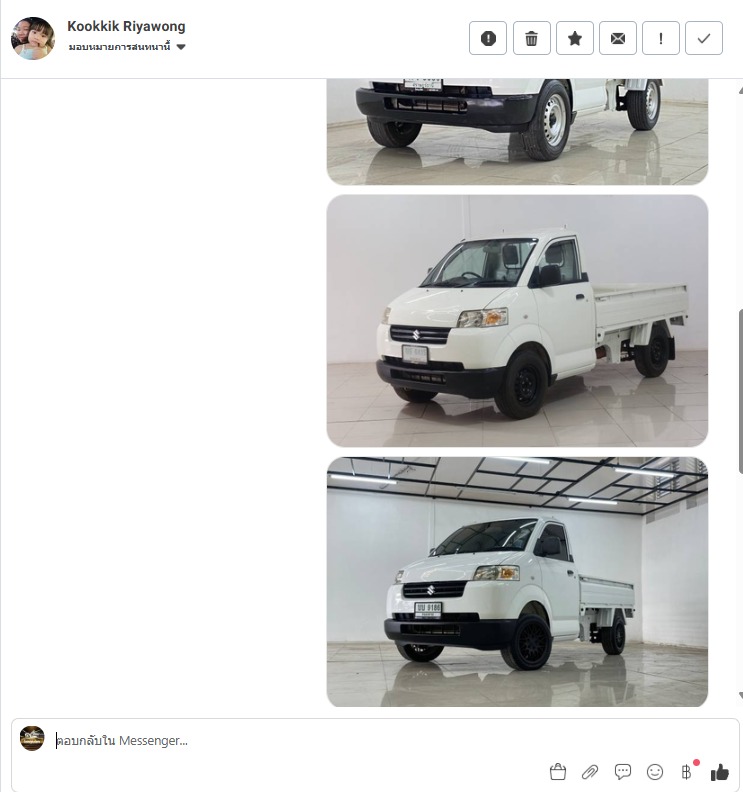
Task: Delete this conversation
Action: pos(531,38)
